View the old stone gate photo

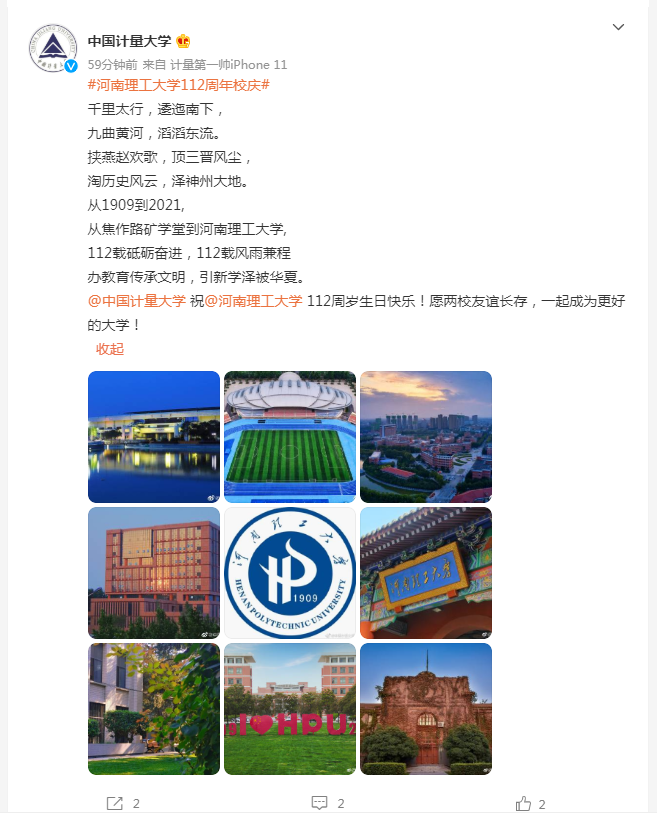click(x=425, y=709)
